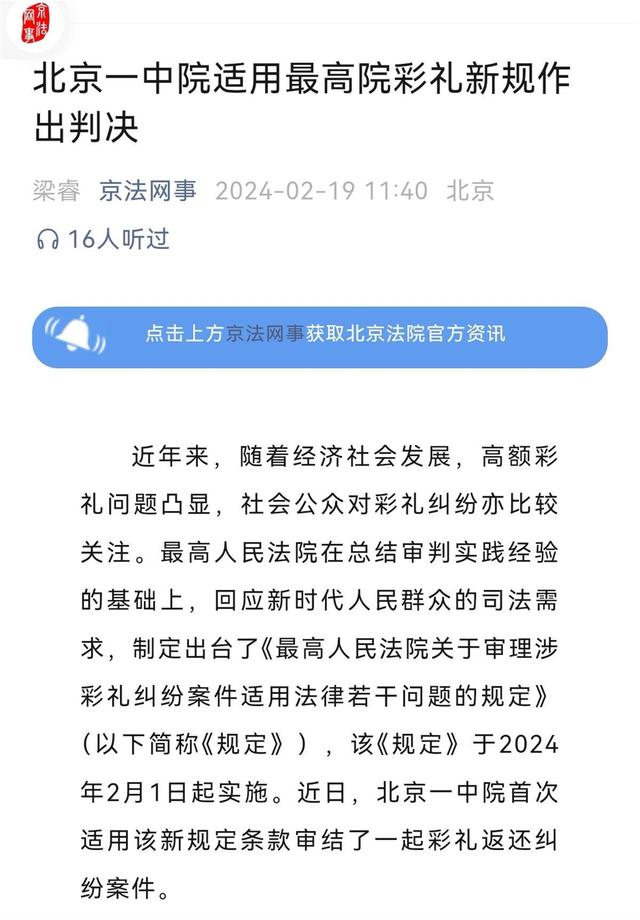Screen dimensions: 640x920
Task: Tap the blue 点击上方京法网事 banner
Action: (x=320, y=337)
